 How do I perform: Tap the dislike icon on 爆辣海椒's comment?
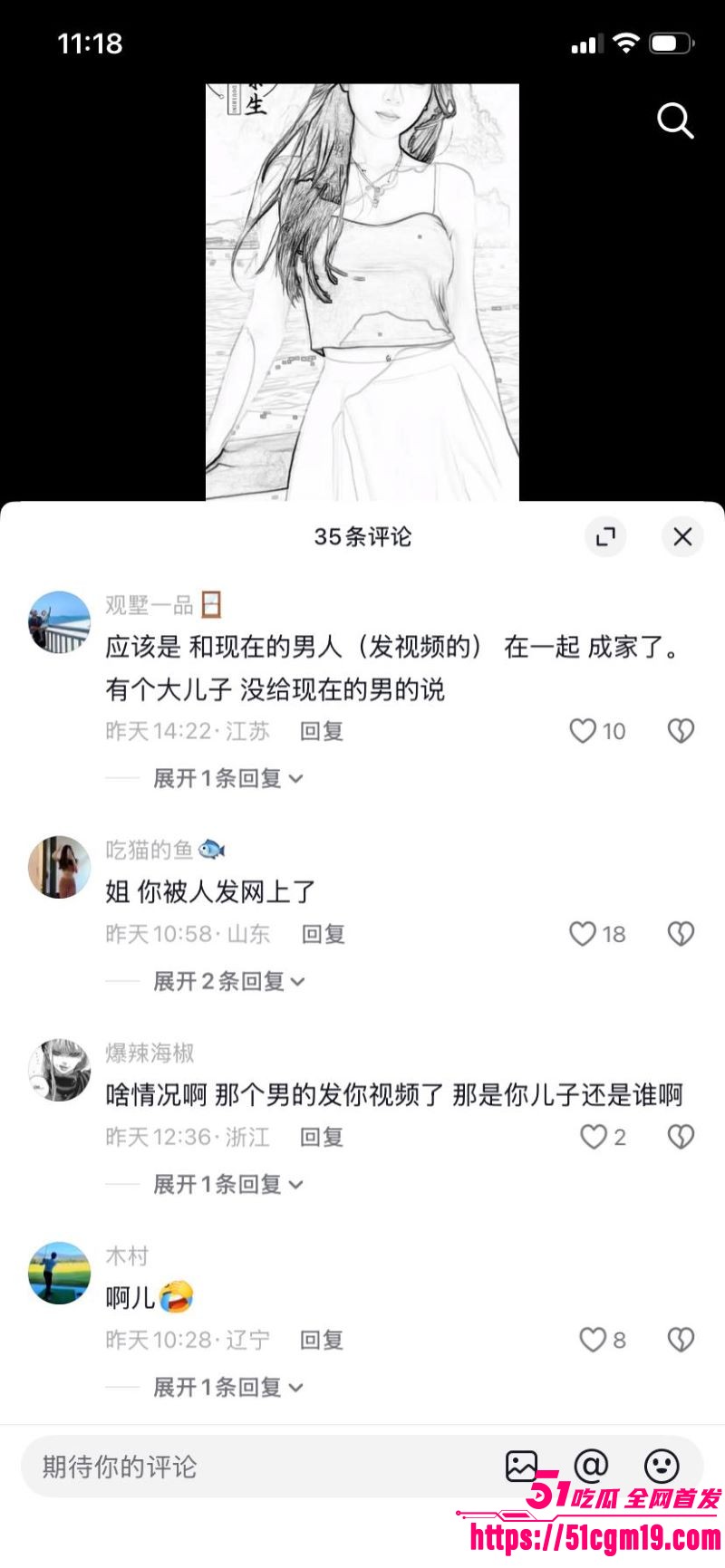tap(681, 1137)
